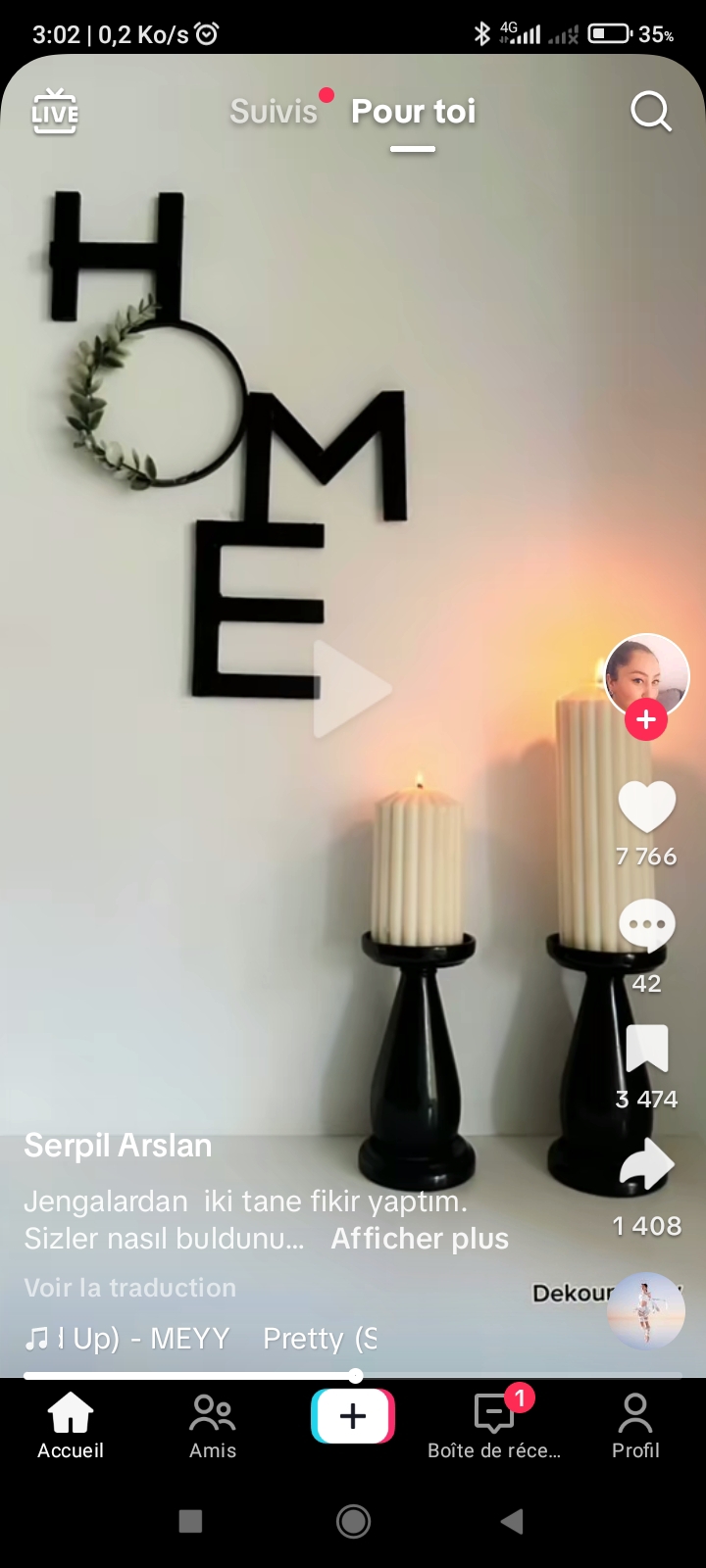The height and width of the screenshot is (1568, 706).
Task: Open the spinning sound disc
Action: coord(645,1311)
